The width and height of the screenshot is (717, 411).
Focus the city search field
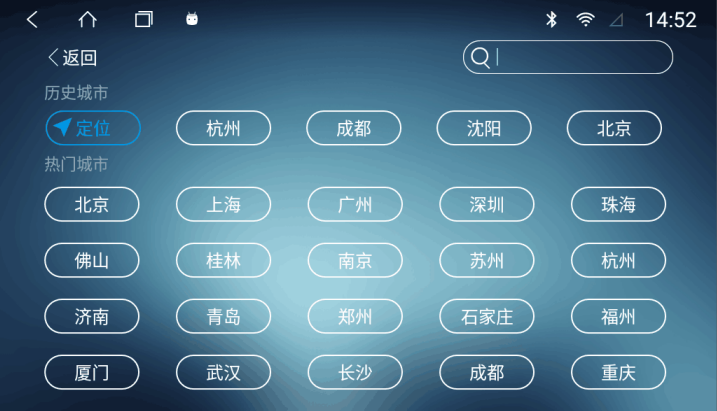pyautogui.click(x=580, y=57)
